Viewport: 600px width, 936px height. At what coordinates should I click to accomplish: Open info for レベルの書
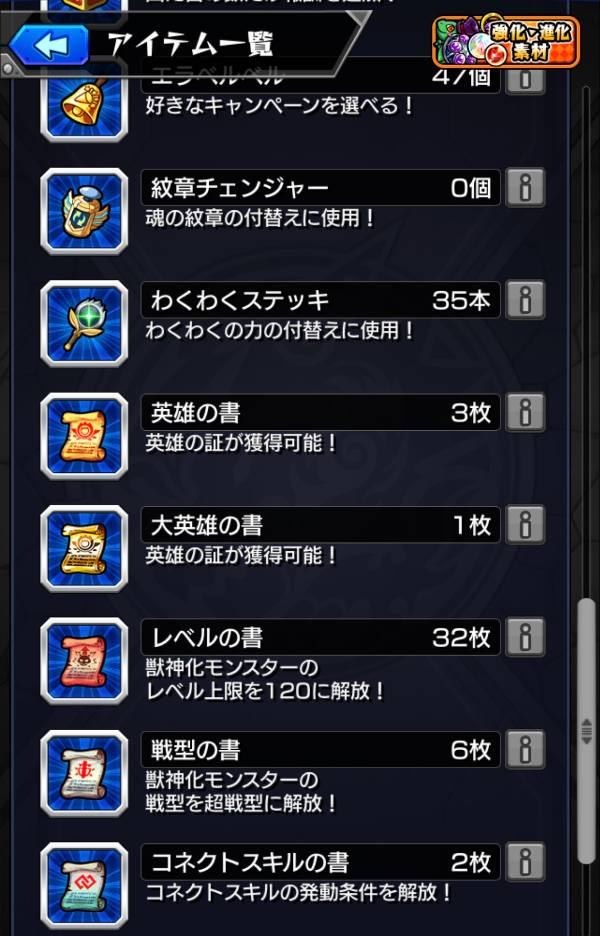[x=524, y=637]
